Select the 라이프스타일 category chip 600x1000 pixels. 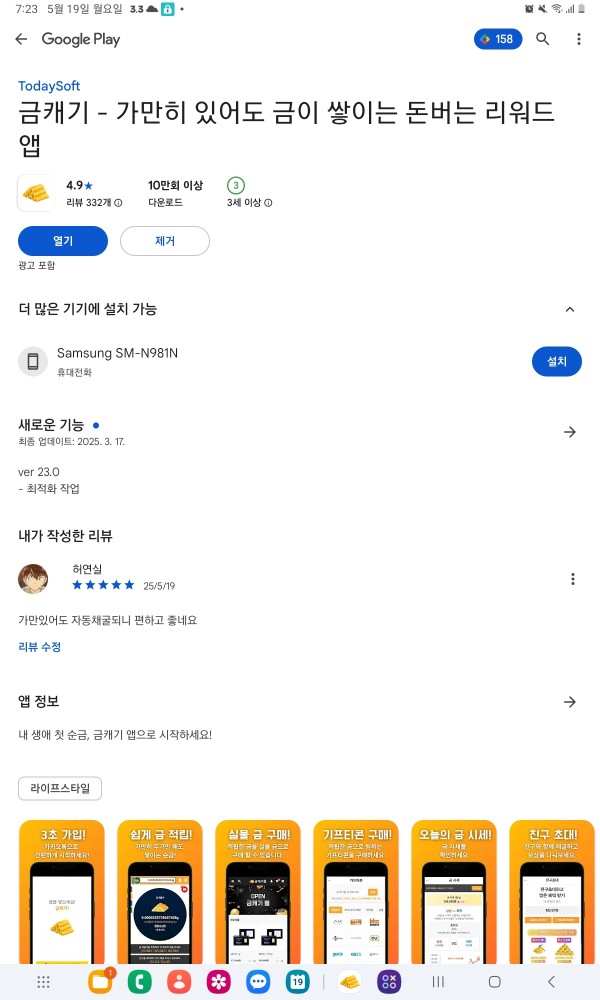(x=60, y=788)
